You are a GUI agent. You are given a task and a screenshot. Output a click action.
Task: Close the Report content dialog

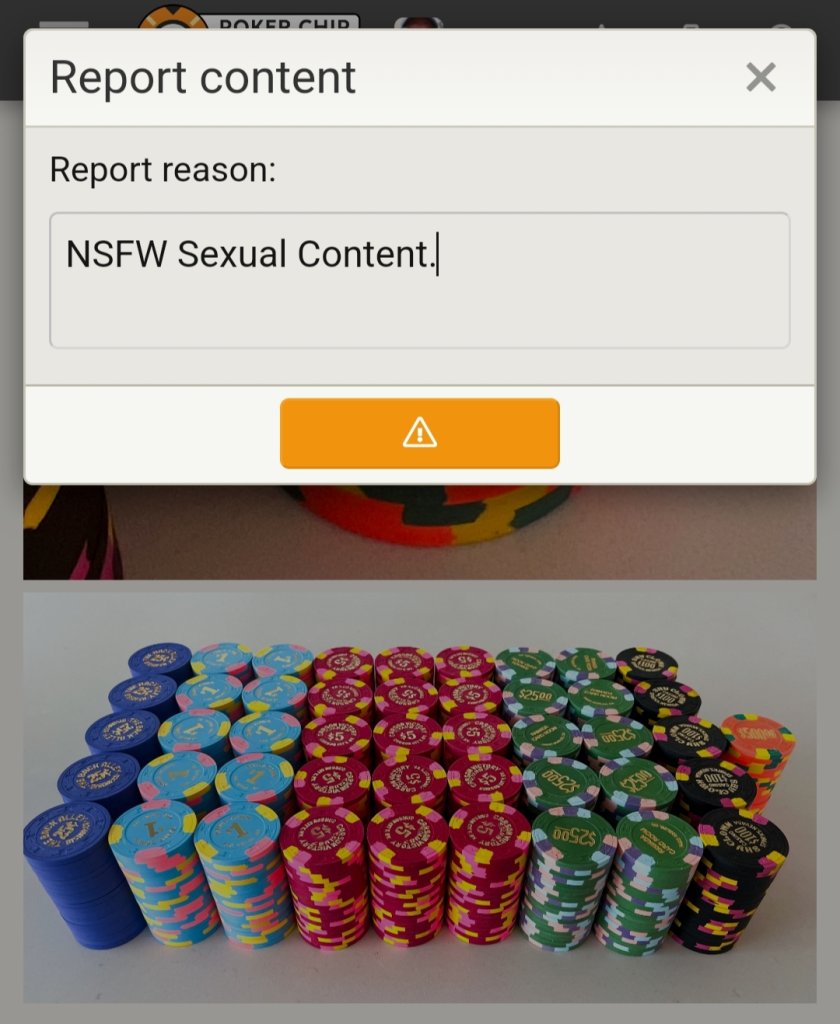point(760,77)
